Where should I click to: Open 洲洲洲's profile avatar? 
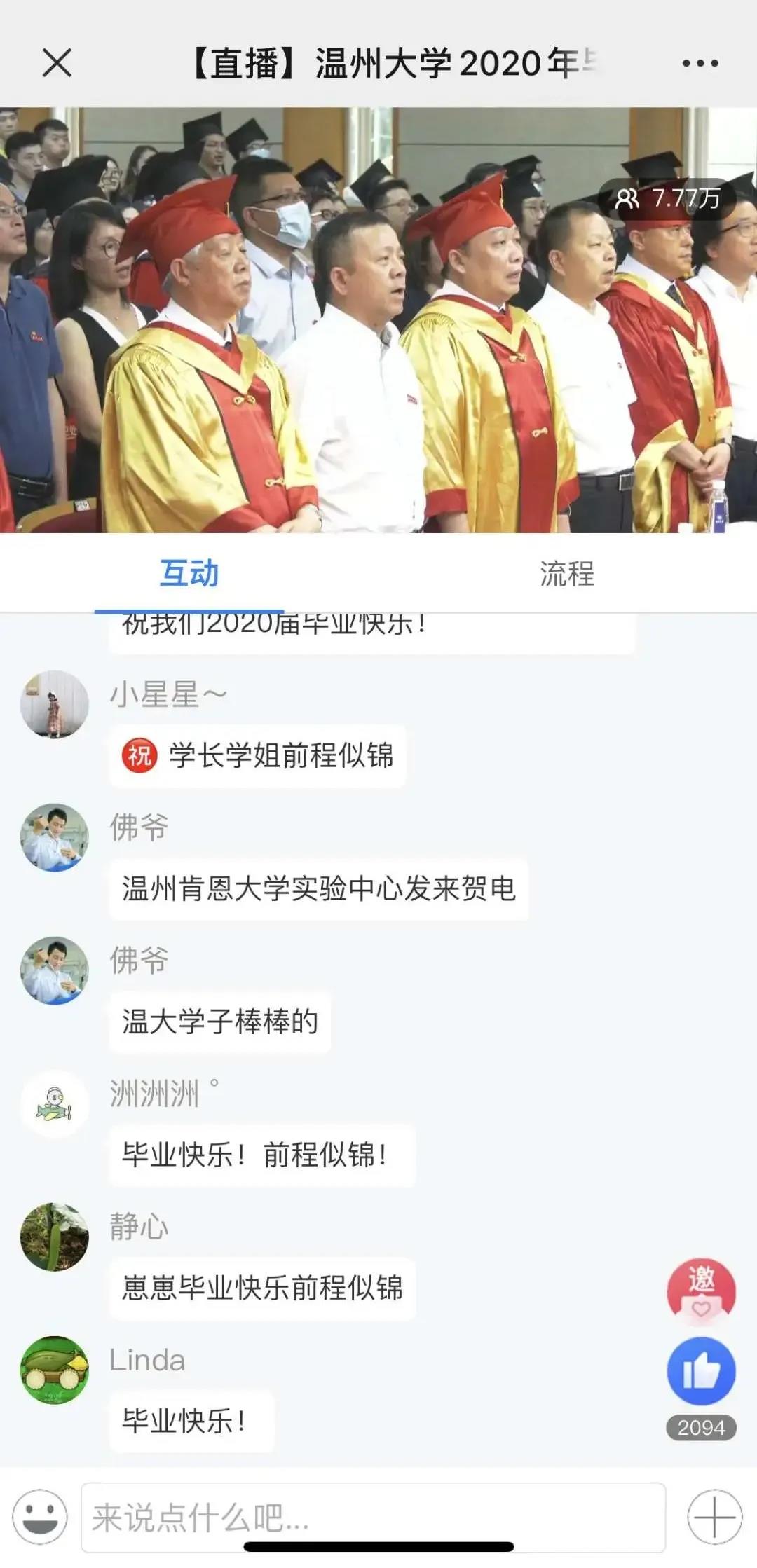(x=55, y=1103)
